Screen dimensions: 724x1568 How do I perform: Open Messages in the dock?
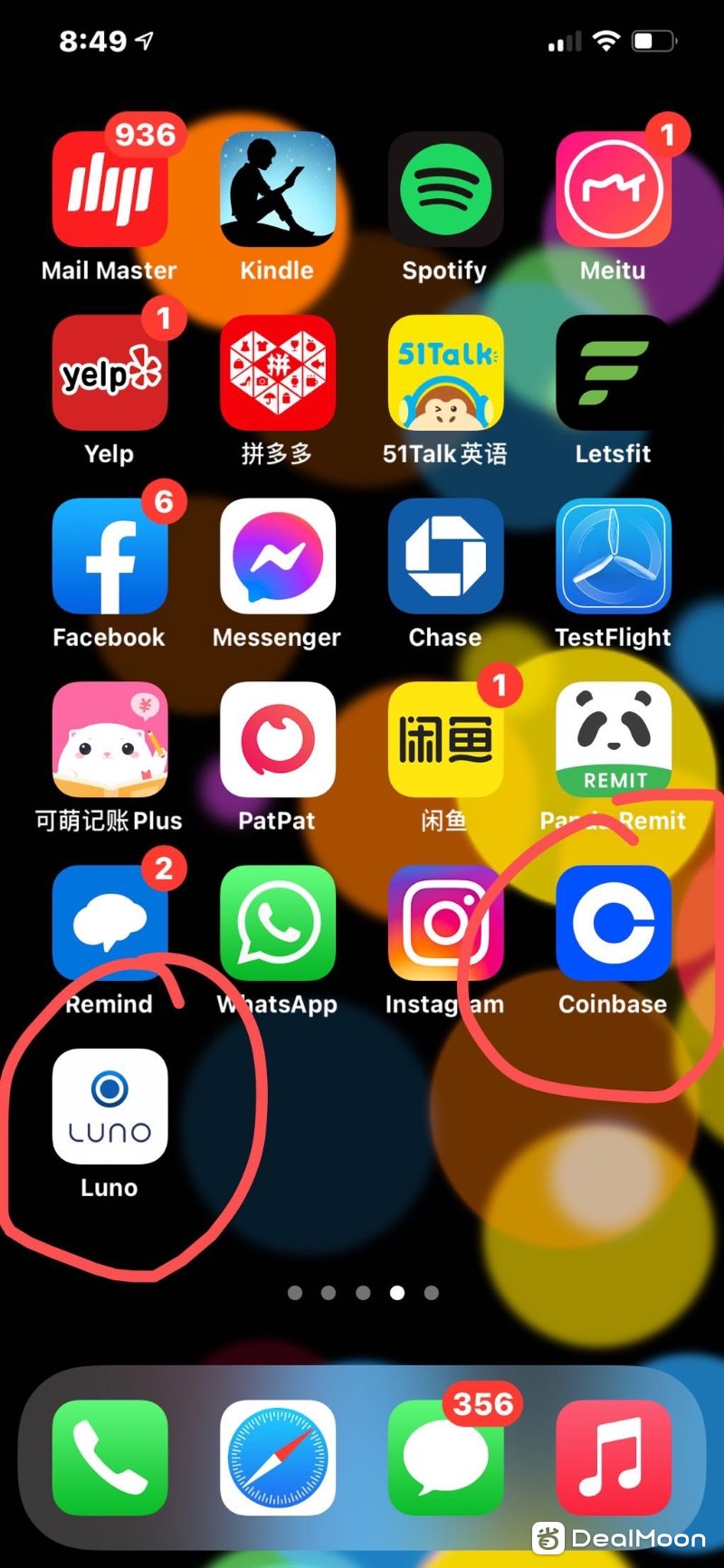point(444,1458)
